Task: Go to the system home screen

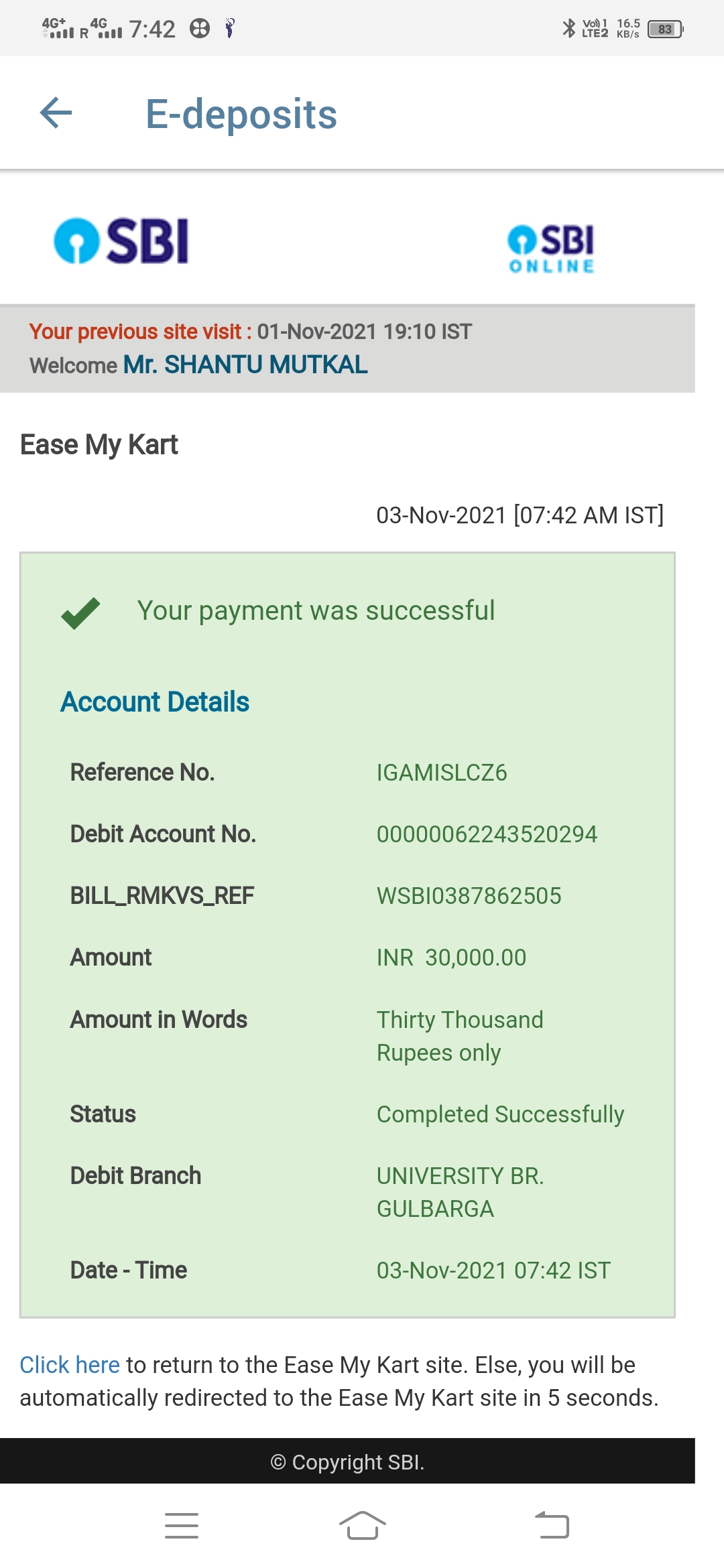Action: point(362,1526)
